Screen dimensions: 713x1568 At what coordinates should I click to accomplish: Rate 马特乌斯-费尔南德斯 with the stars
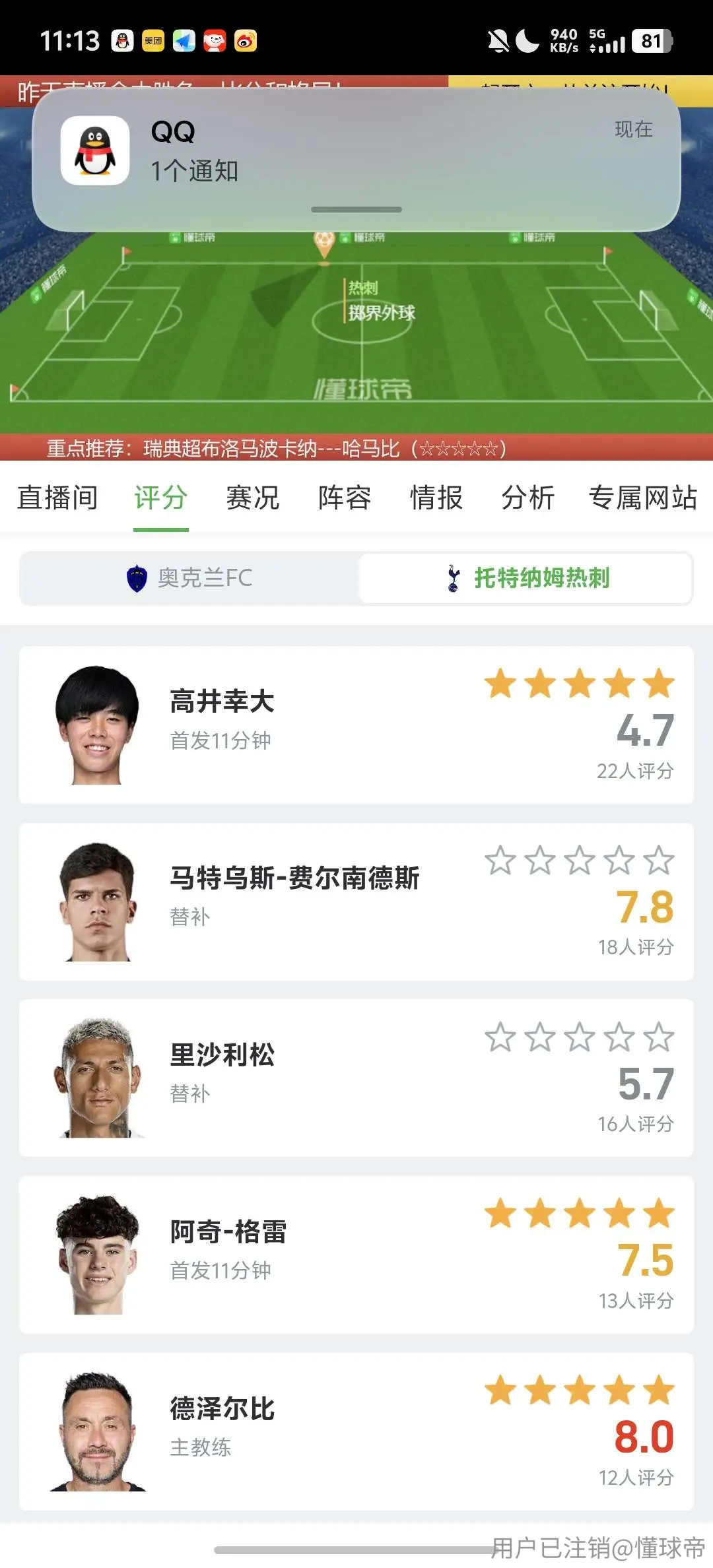point(580,861)
